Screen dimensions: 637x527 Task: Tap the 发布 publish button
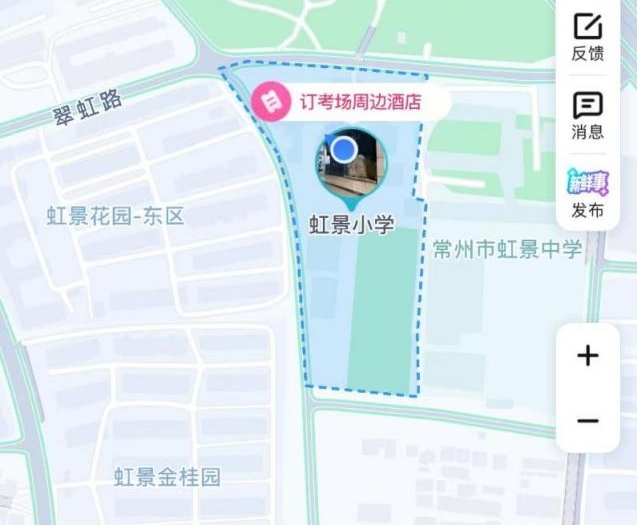(x=587, y=192)
